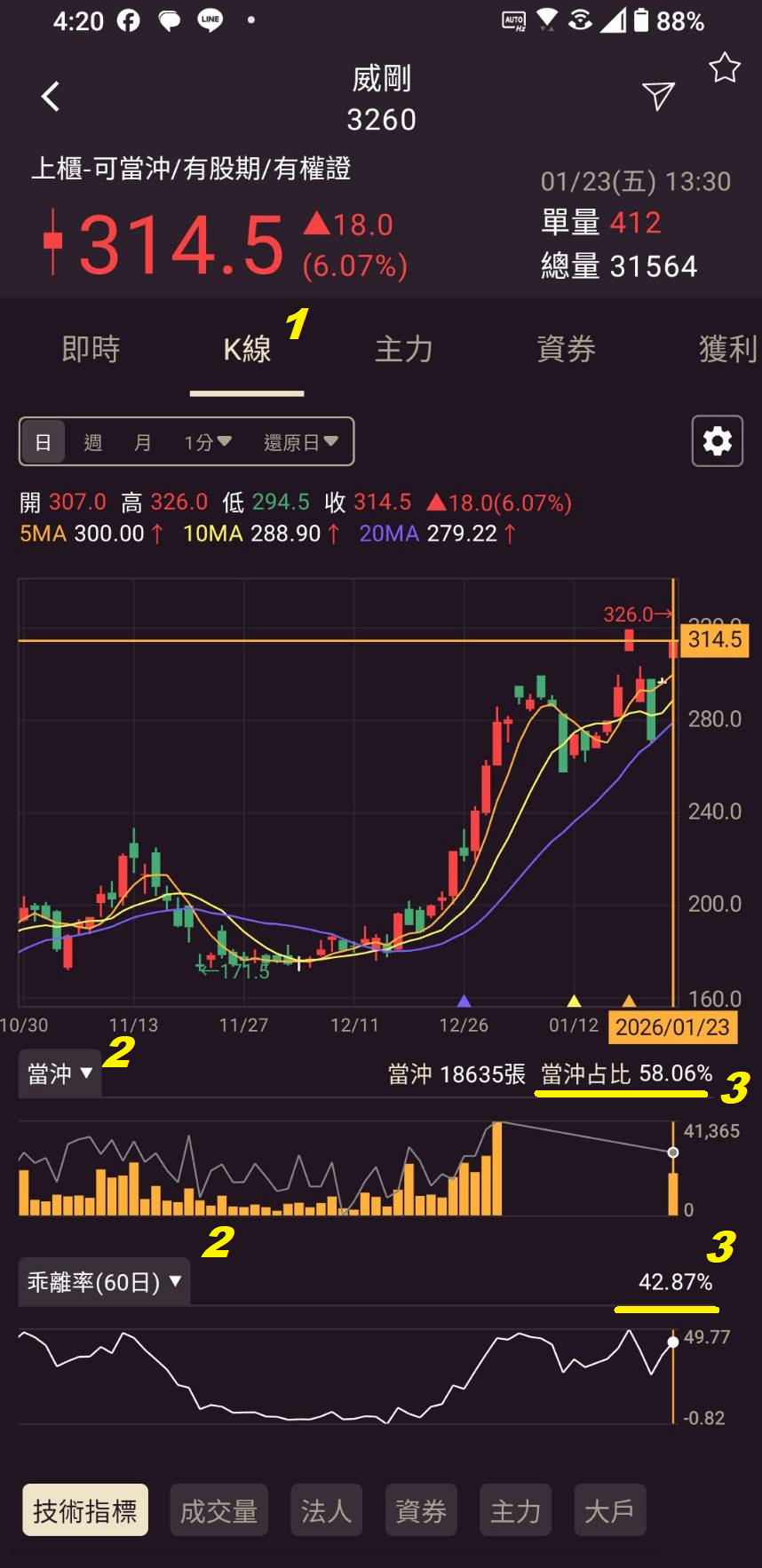This screenshot has height=1568, width=762.
Task: Open the 乖離率(60日) indicator dropdown
Action: click(x=103, y=1281)
